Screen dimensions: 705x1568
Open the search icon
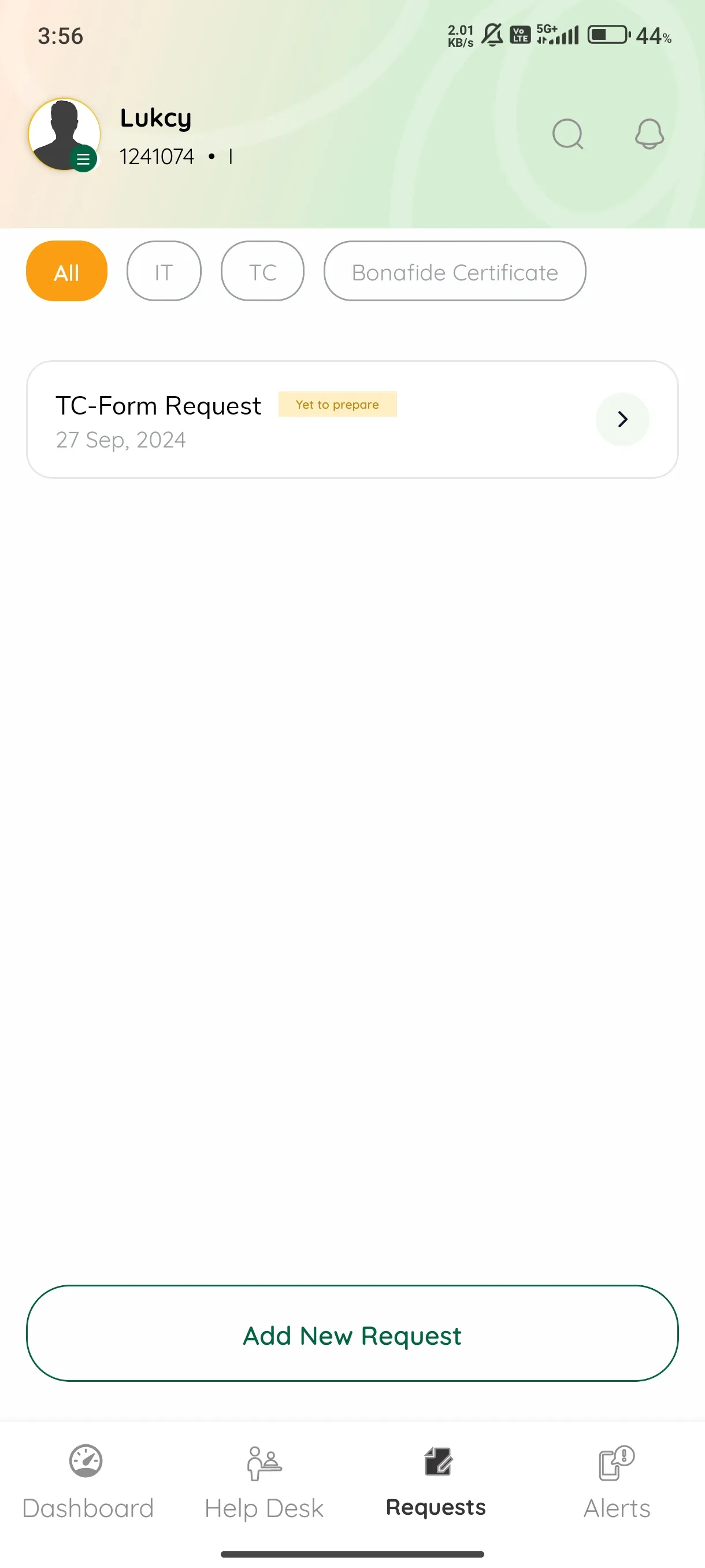[x=567, y=134]
